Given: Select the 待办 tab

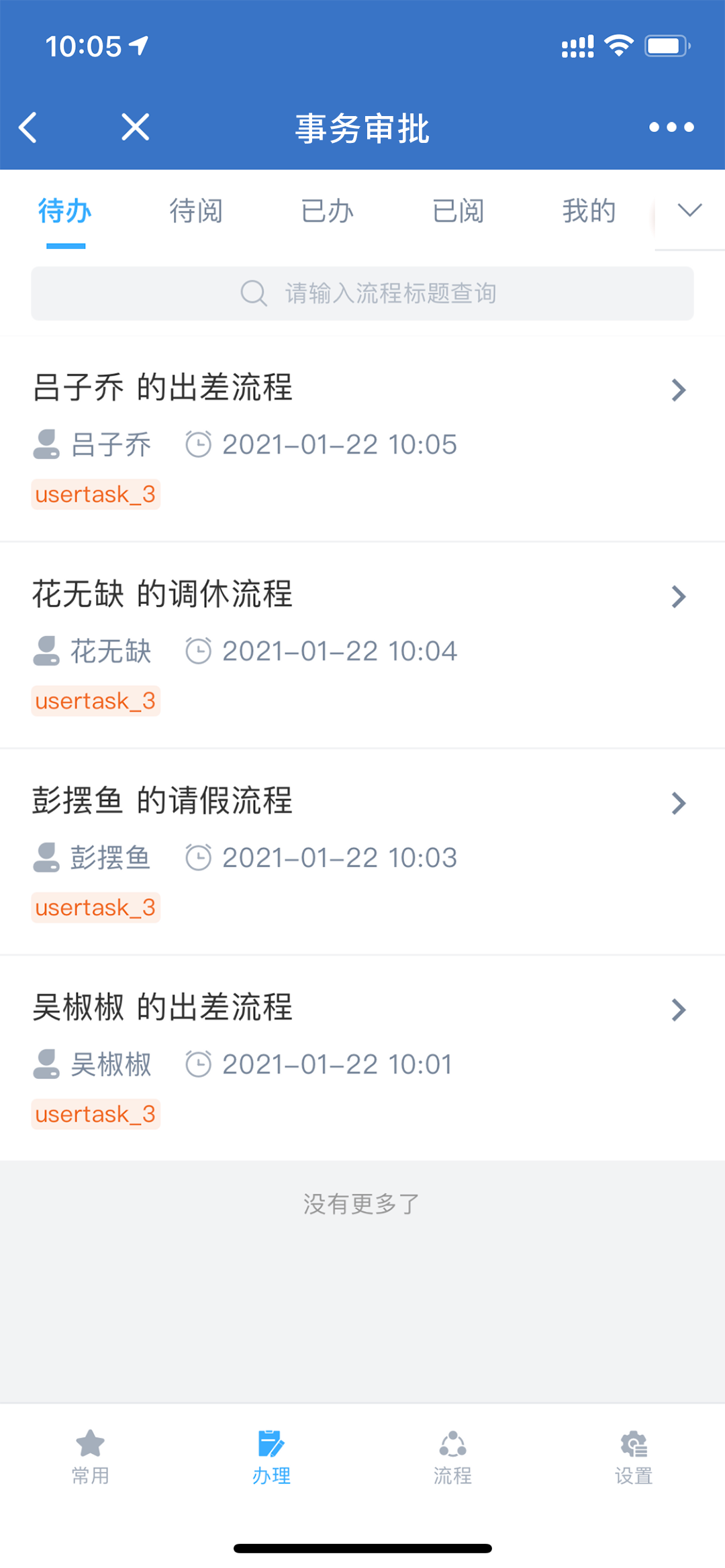Looking at the screenshot, I should [65, 211].
